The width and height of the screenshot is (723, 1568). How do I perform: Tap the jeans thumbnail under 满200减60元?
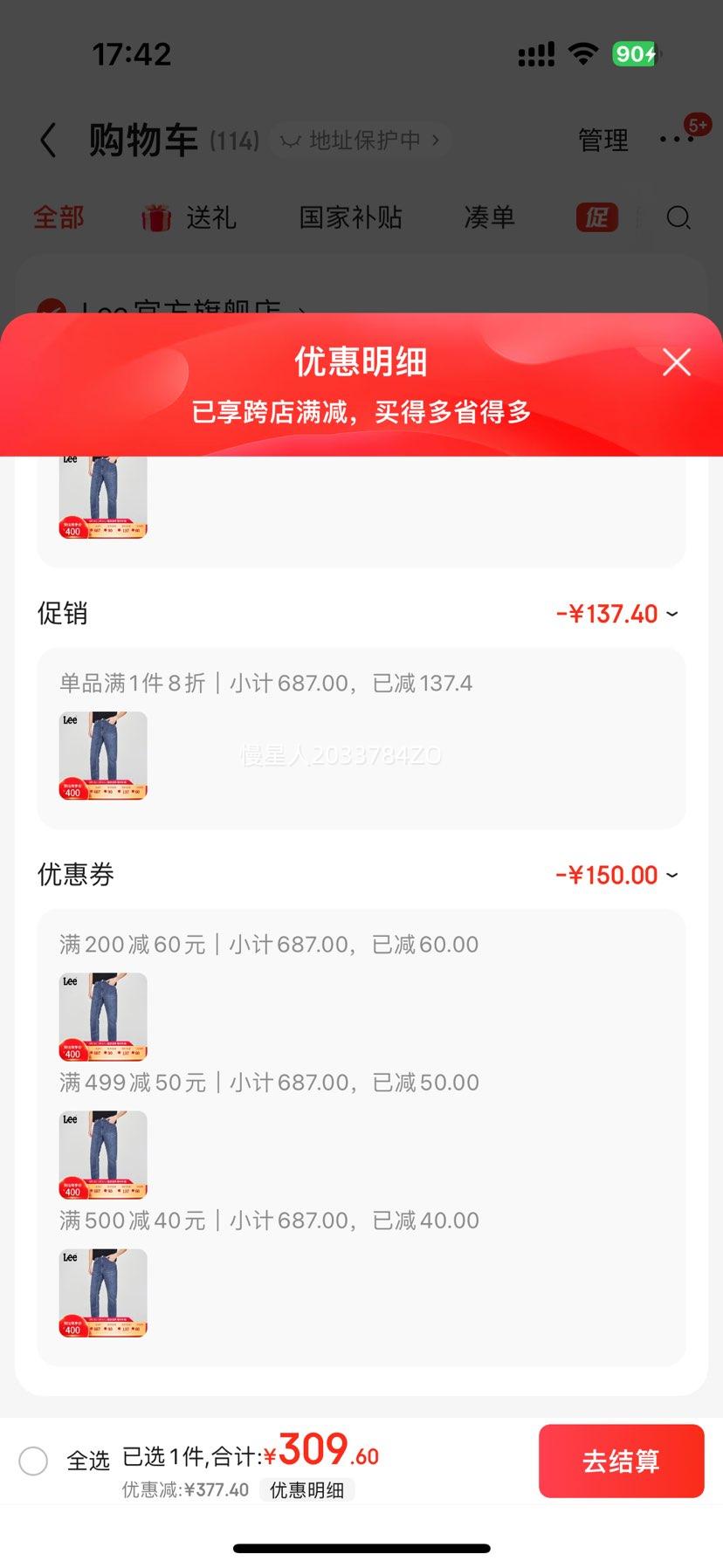pos(102,1015)
